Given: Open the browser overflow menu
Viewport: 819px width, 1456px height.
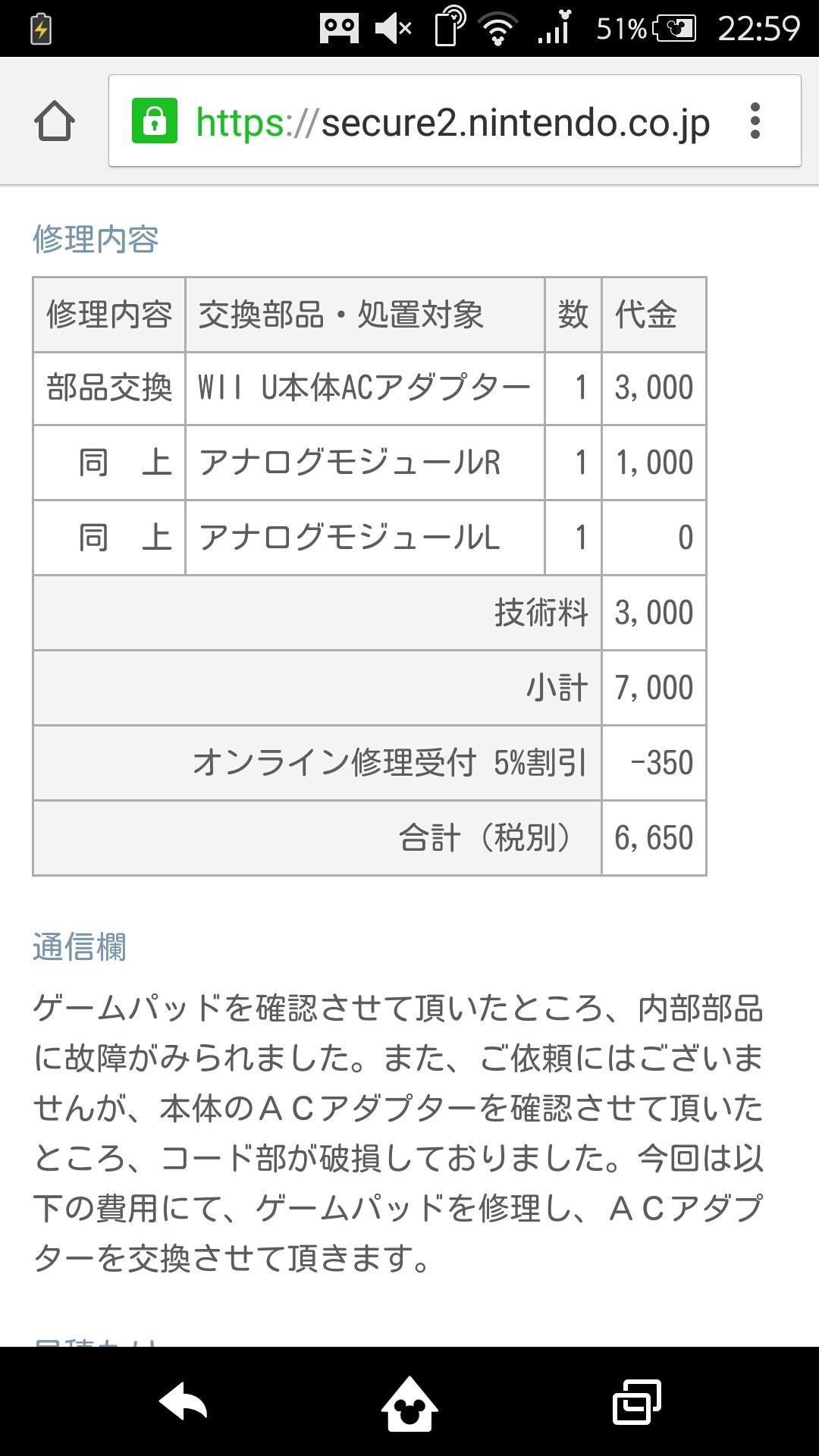Looking at the screenshot, I should pyautogui.click(x=755, y=121).
